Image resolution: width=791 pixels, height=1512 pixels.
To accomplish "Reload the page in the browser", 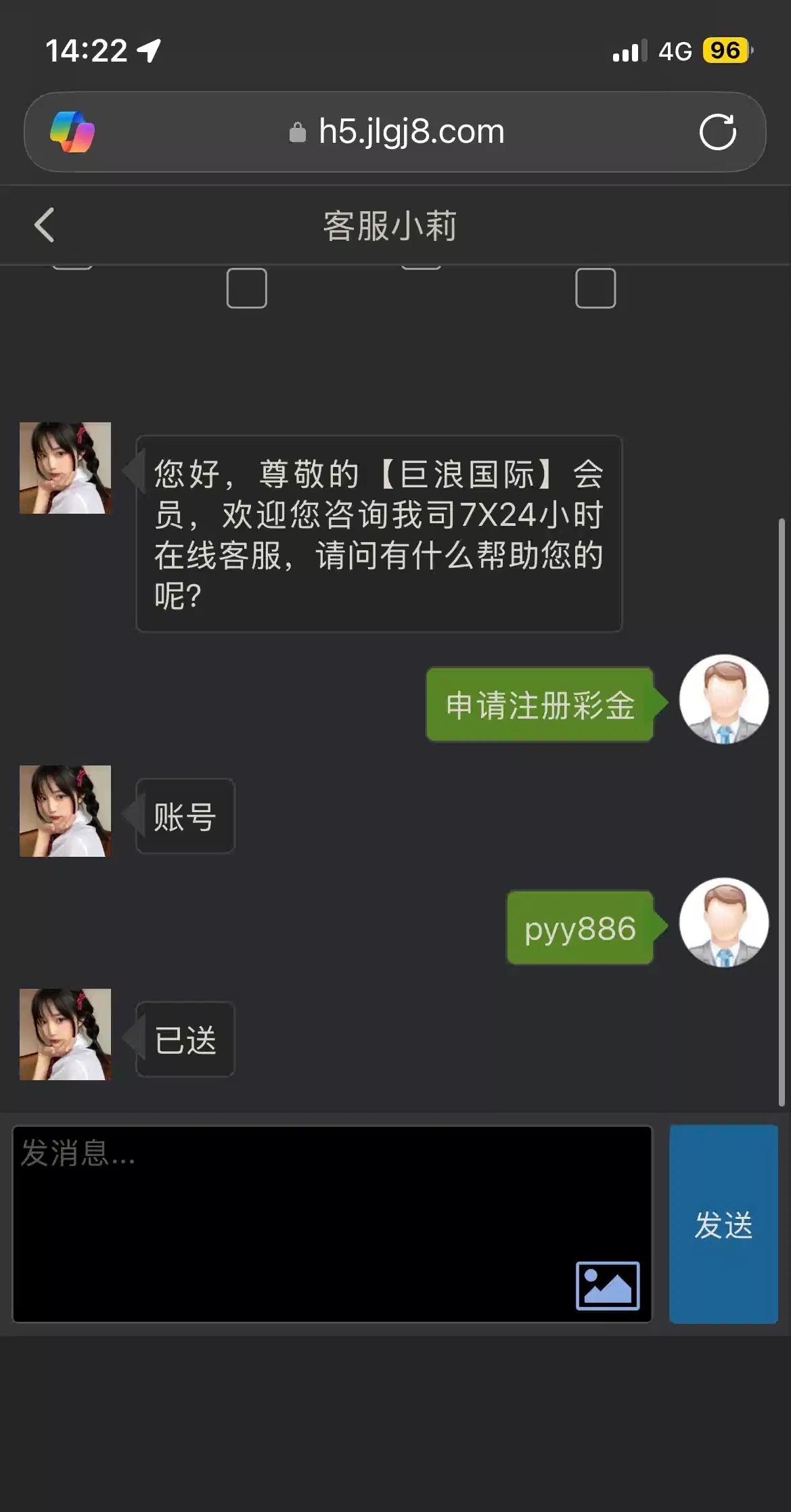I will pos(717,132).
